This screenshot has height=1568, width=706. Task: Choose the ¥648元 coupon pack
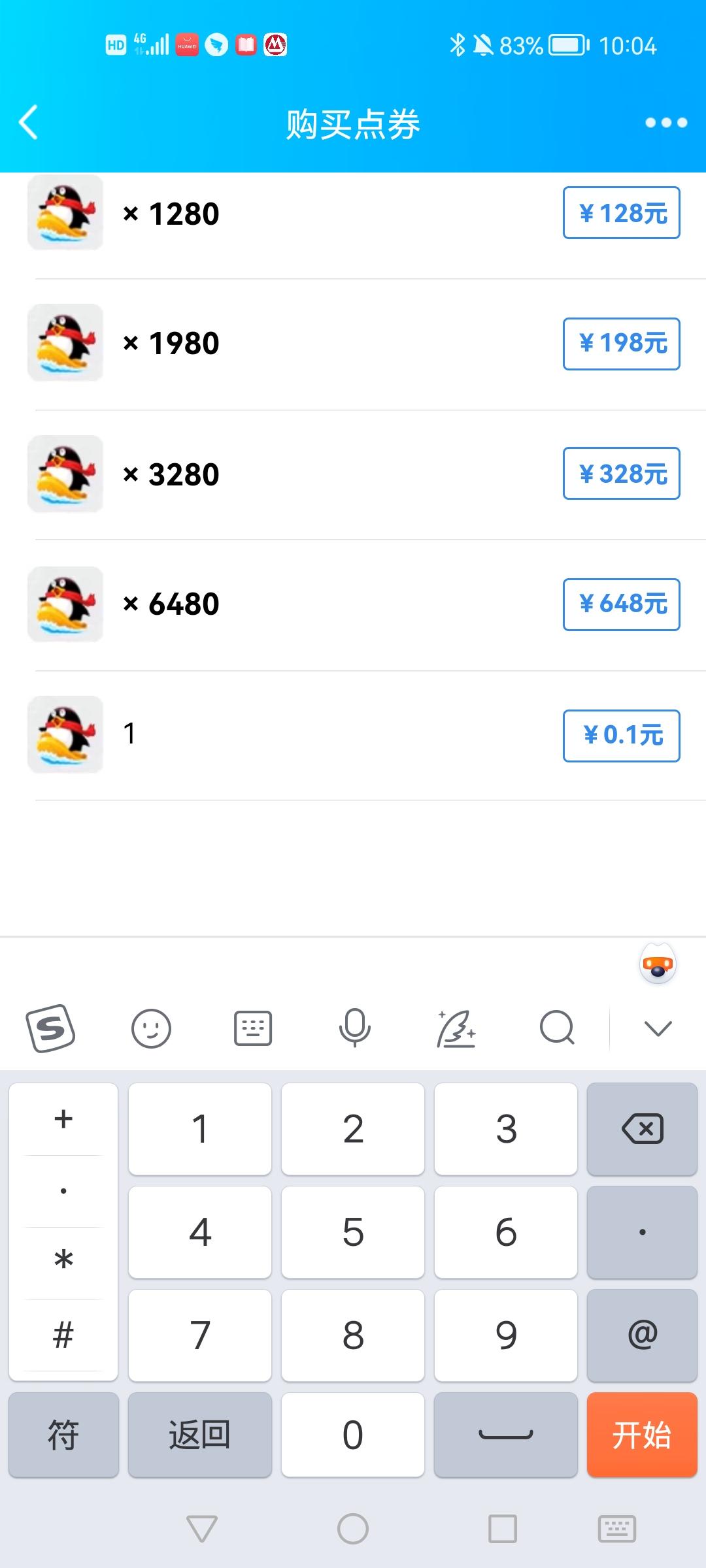(621, 604)
